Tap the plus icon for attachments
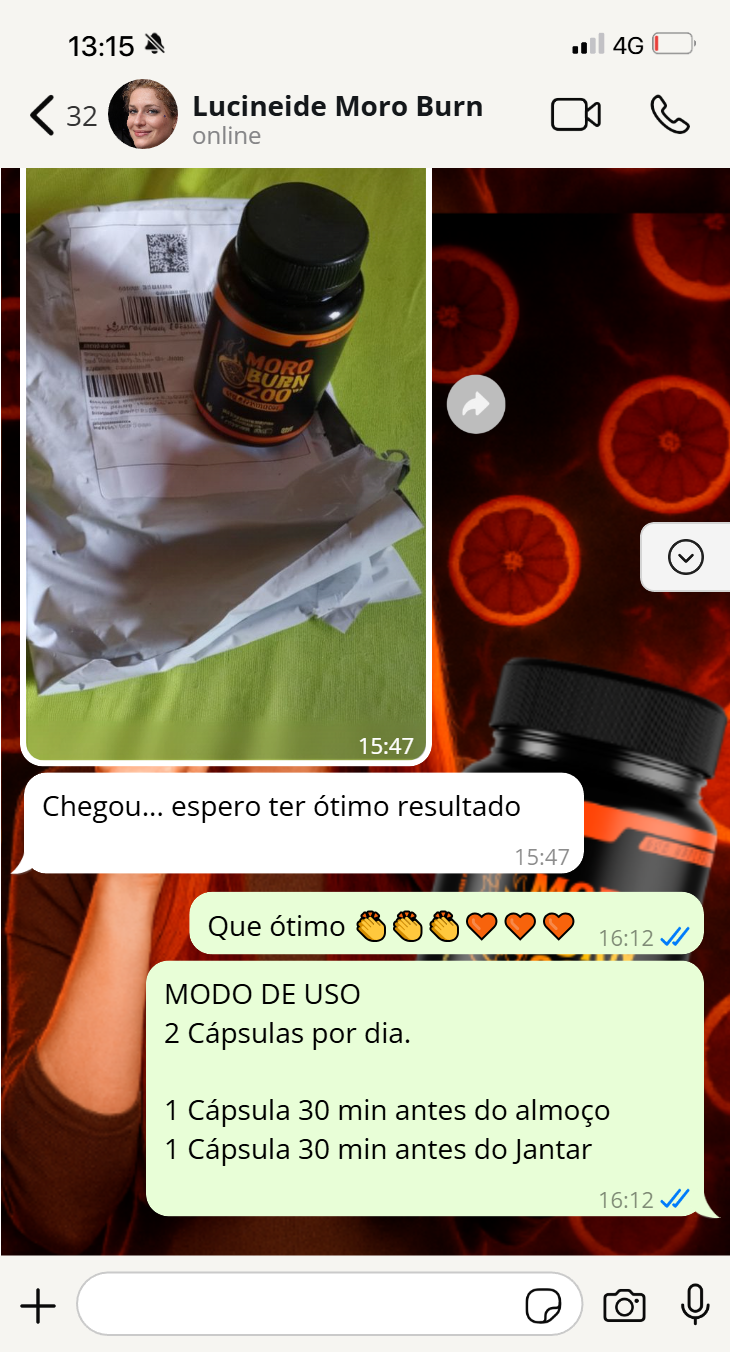This screenshot has height=1352, width=730. coord(38,1305)
